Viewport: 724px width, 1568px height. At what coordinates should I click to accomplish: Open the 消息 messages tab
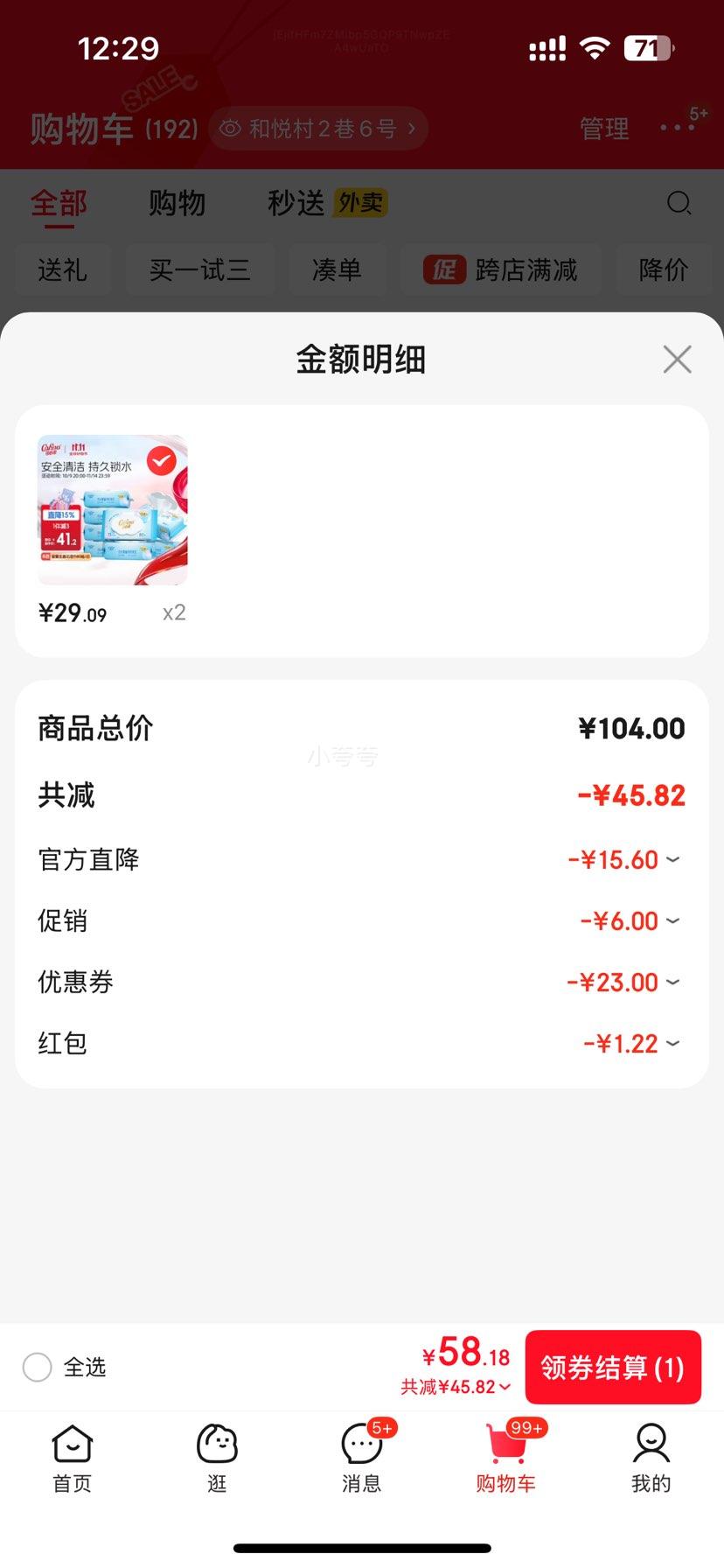coord(362,1458)
